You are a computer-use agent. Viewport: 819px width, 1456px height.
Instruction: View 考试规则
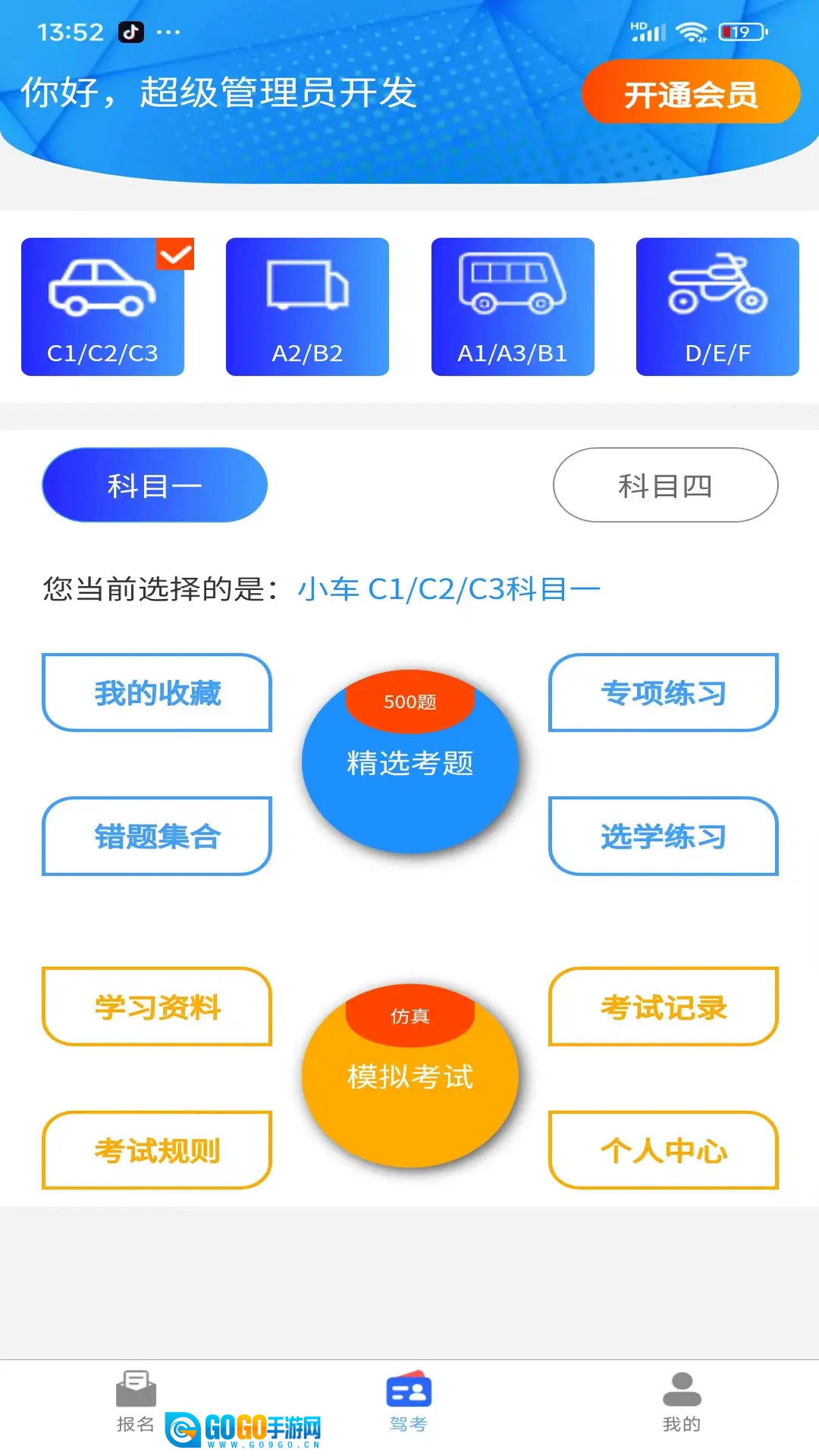157,1150
